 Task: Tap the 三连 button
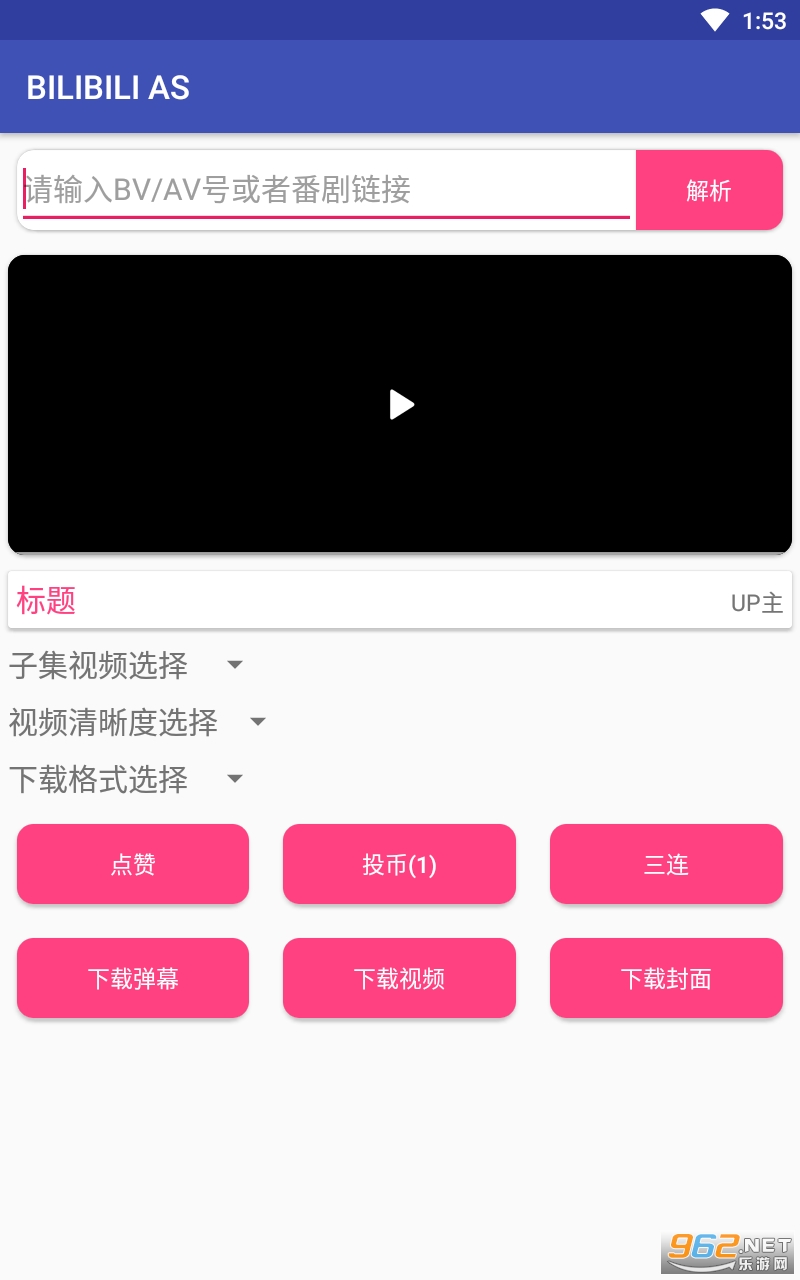[x=666, y=864]
